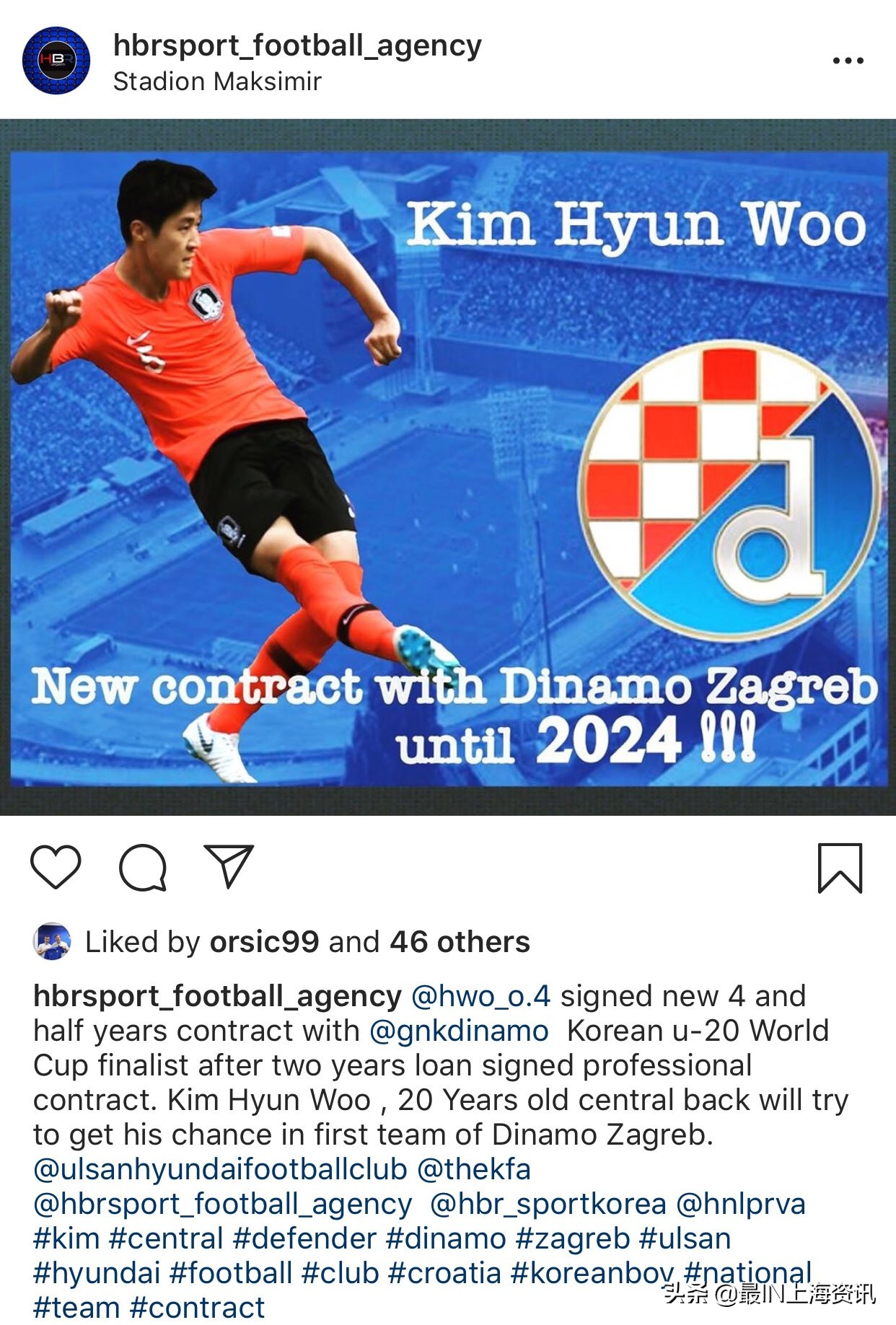Tap hbrsport_football_agency avatar picture
896x1325 pixels.
56,61
